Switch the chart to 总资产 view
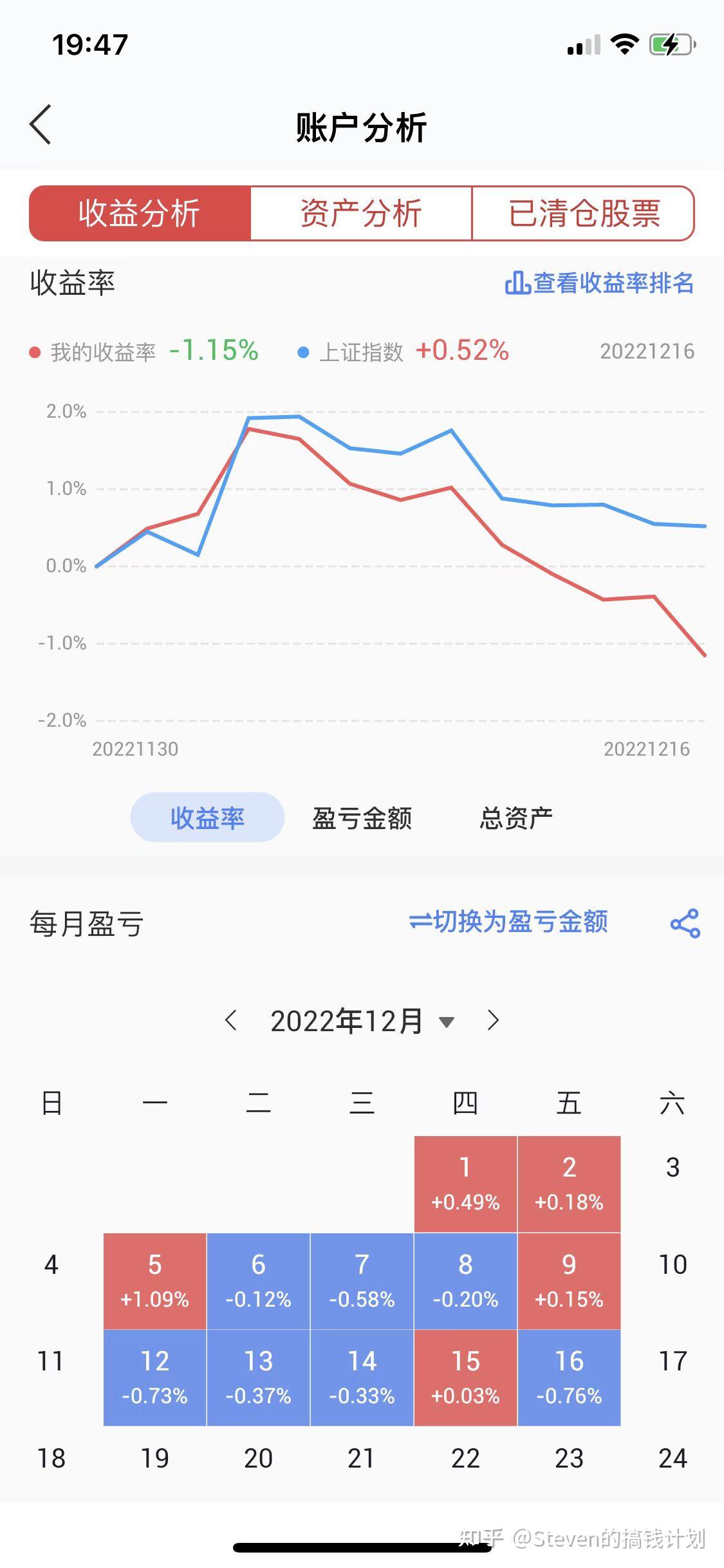724x1568 pixels. click(517, 817)
